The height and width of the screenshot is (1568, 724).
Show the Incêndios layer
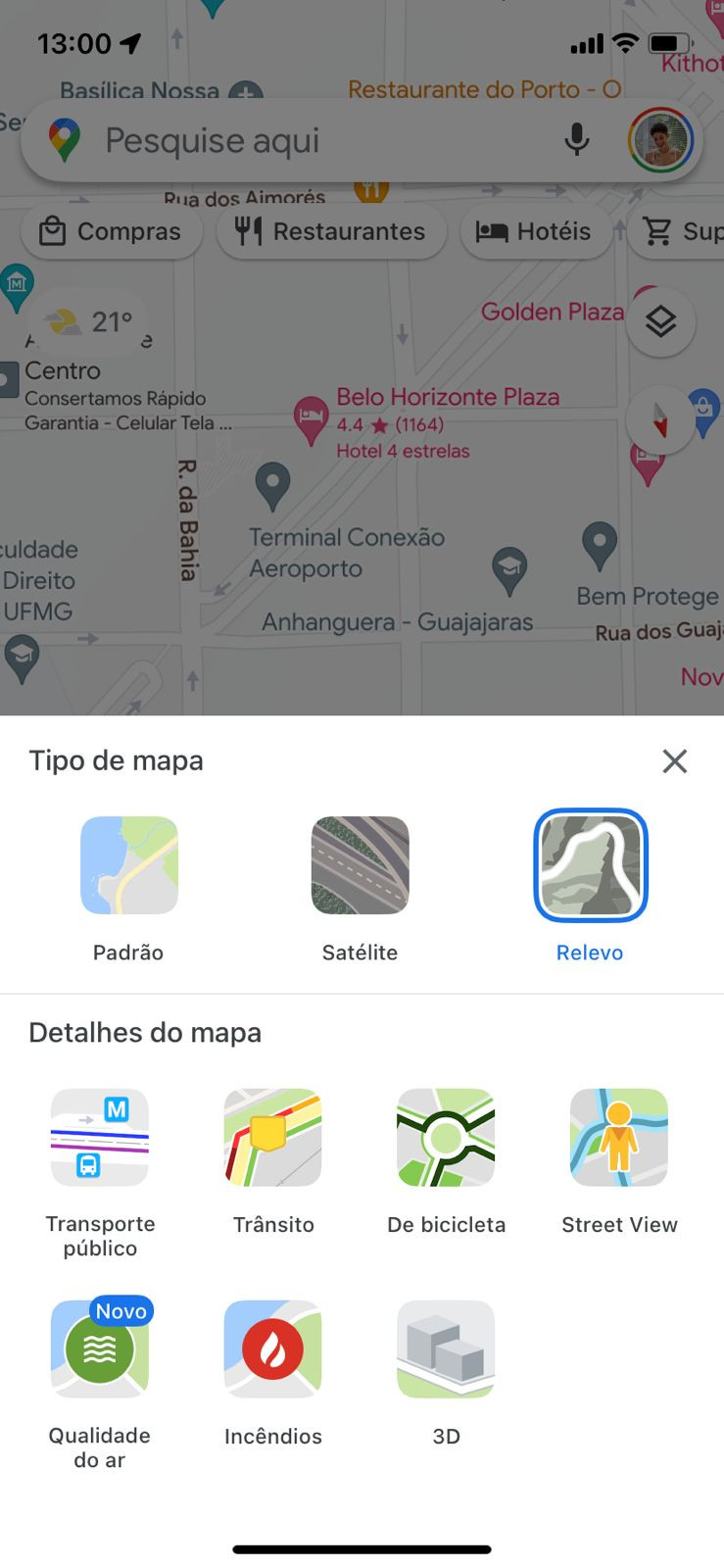[x=272, y=1348]
